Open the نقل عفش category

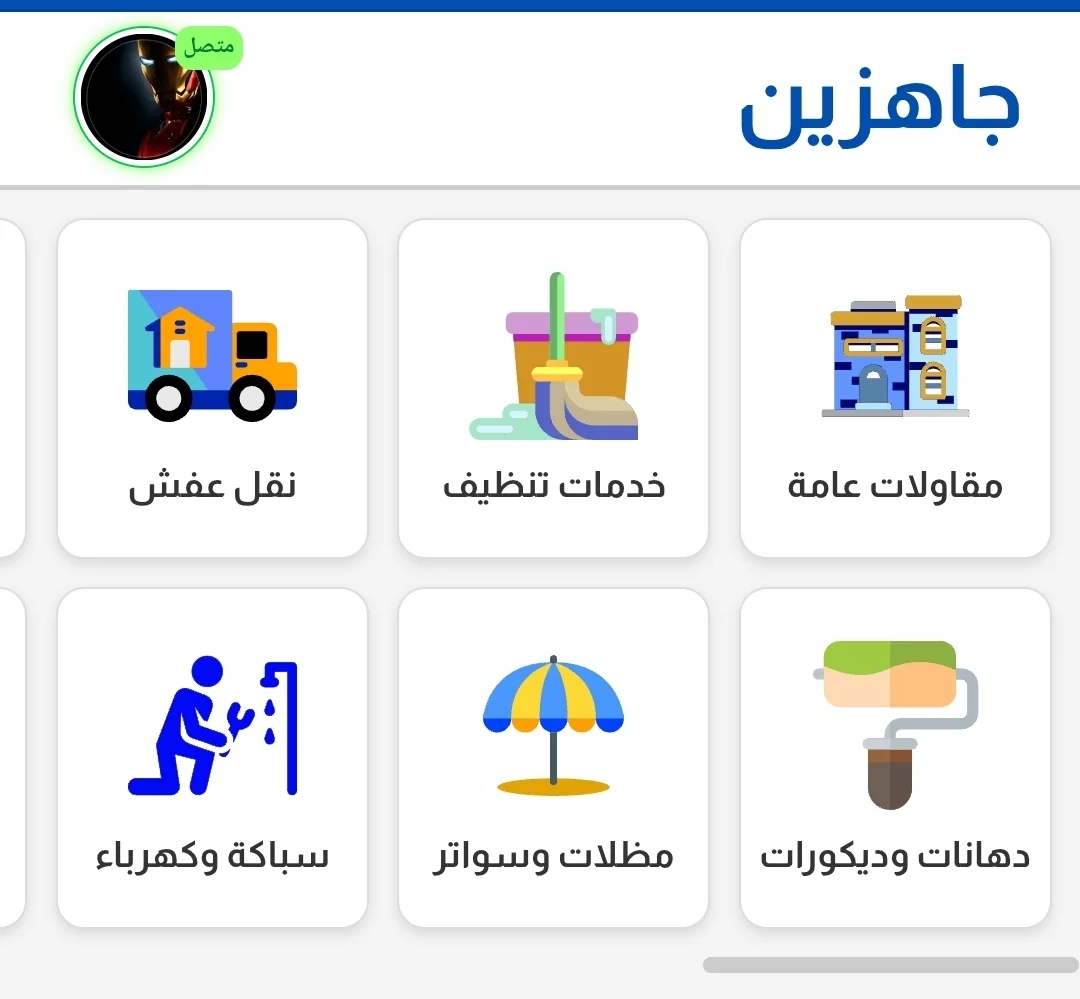[212, 388]
